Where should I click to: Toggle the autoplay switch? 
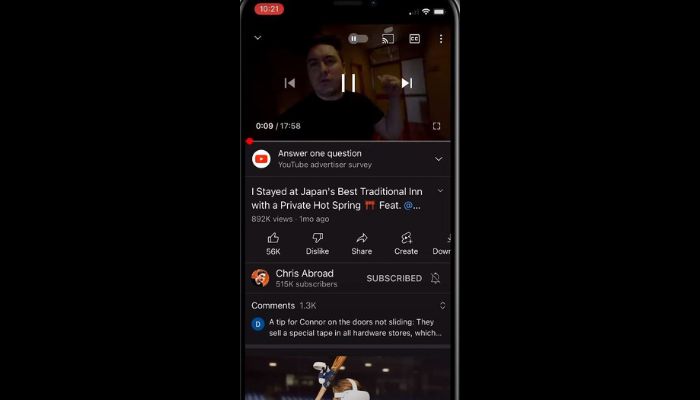pos(358,38)
